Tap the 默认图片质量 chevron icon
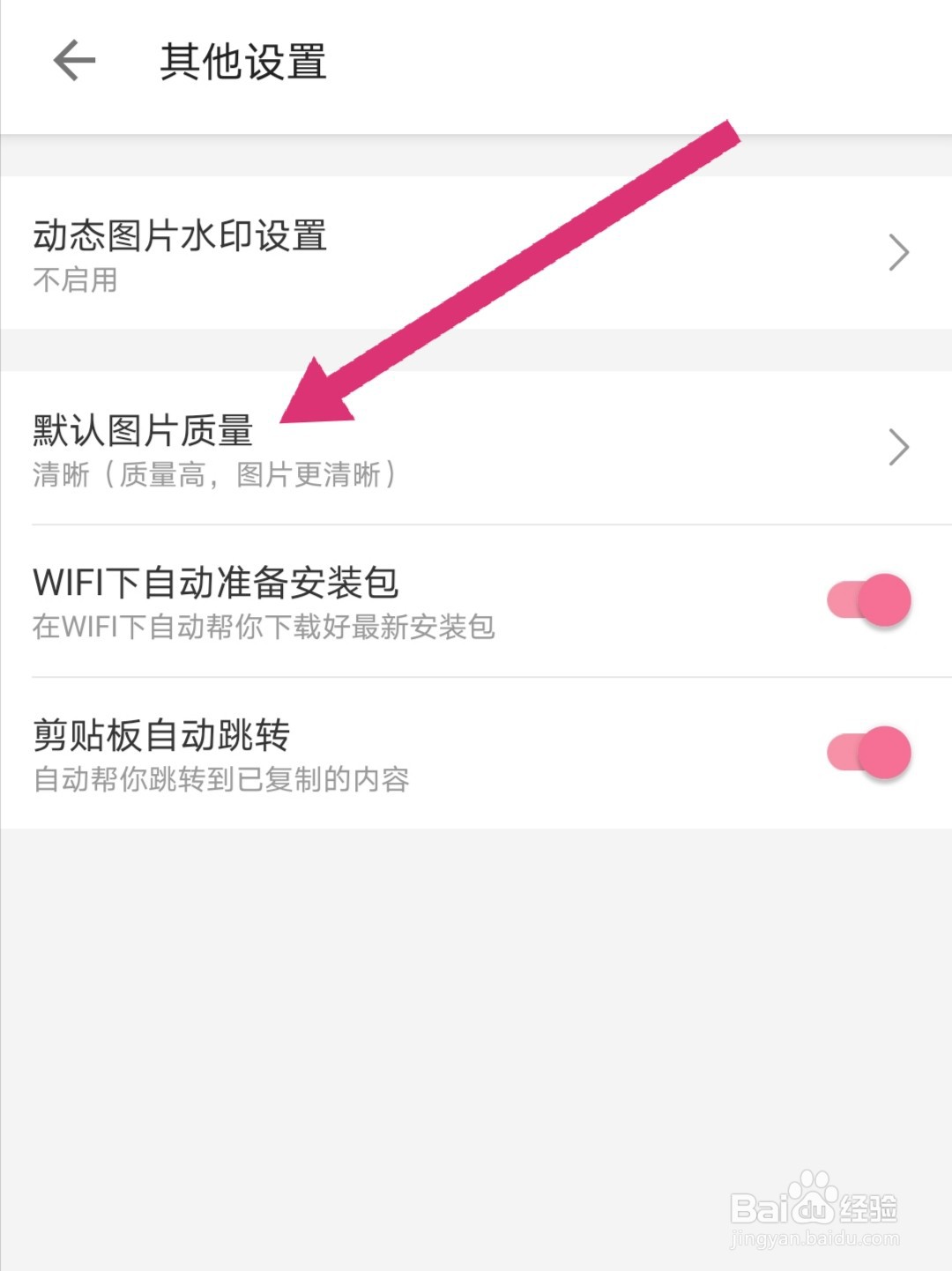 click(897, 447)
